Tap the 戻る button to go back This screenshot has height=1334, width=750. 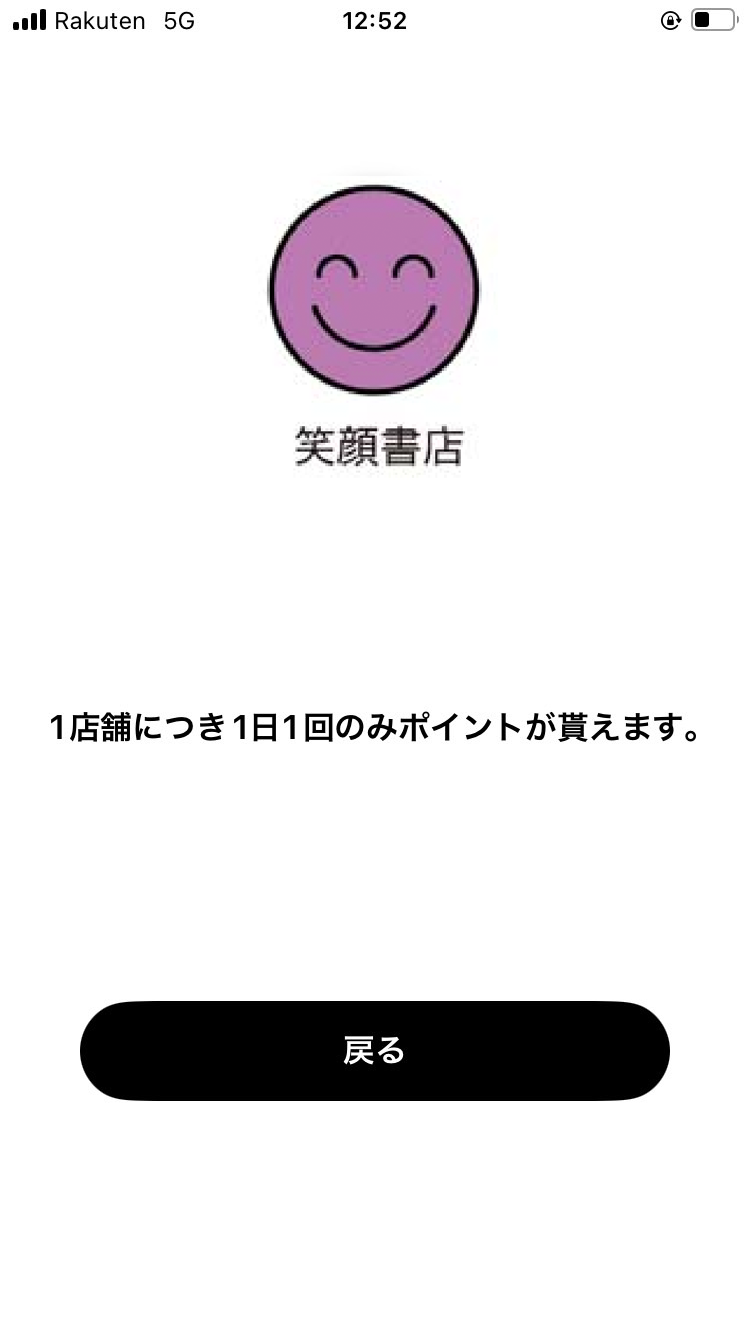tap(374, 1050)
